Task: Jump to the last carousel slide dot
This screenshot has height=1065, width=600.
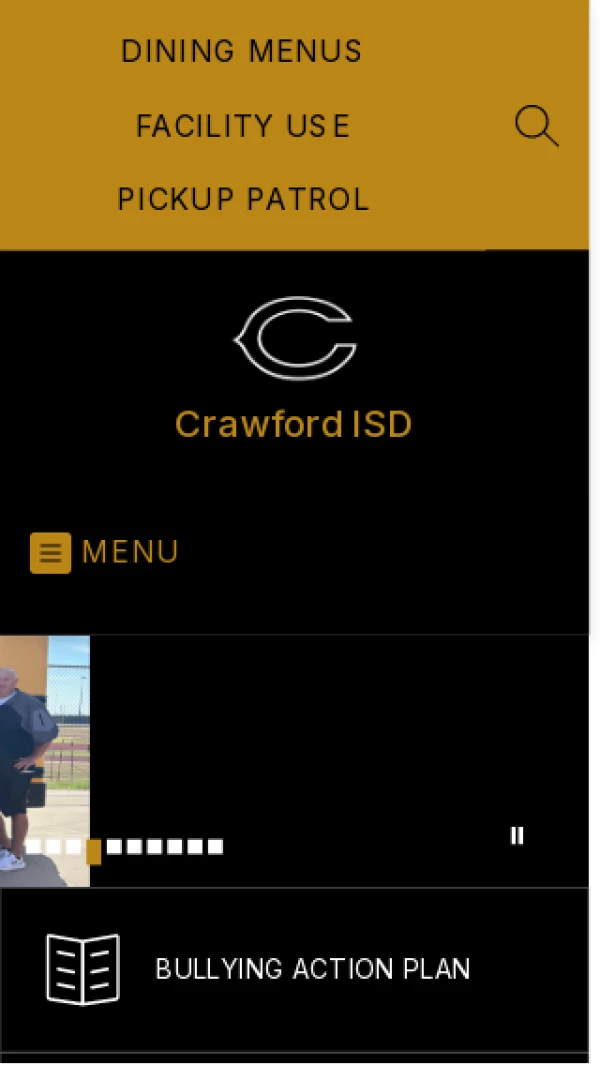Action: pos(215,847)
